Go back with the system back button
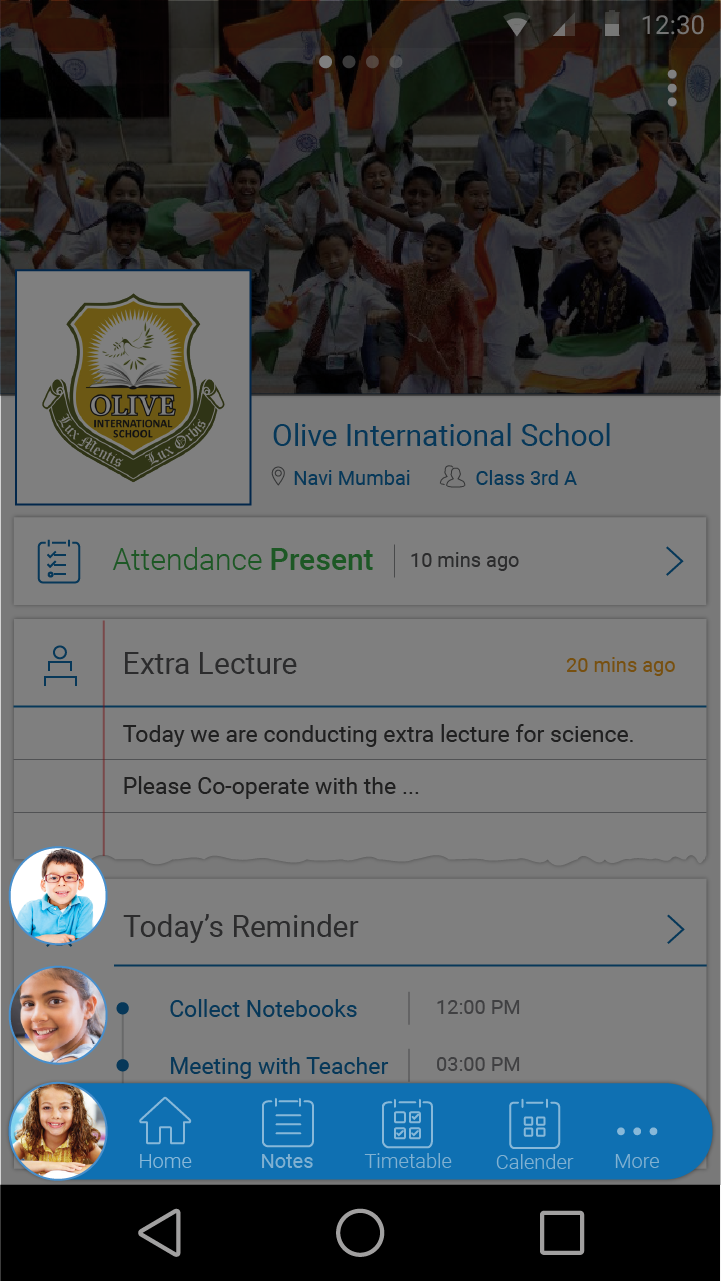 (160, 1232)
